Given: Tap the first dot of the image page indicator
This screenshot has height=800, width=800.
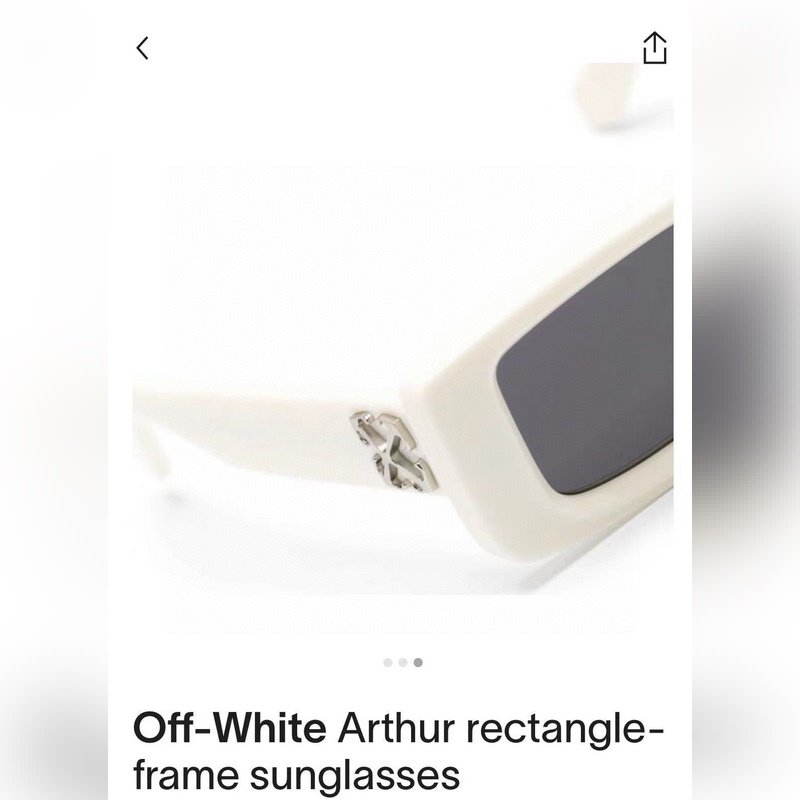Looking at the screenshot, I should [387, 662].
